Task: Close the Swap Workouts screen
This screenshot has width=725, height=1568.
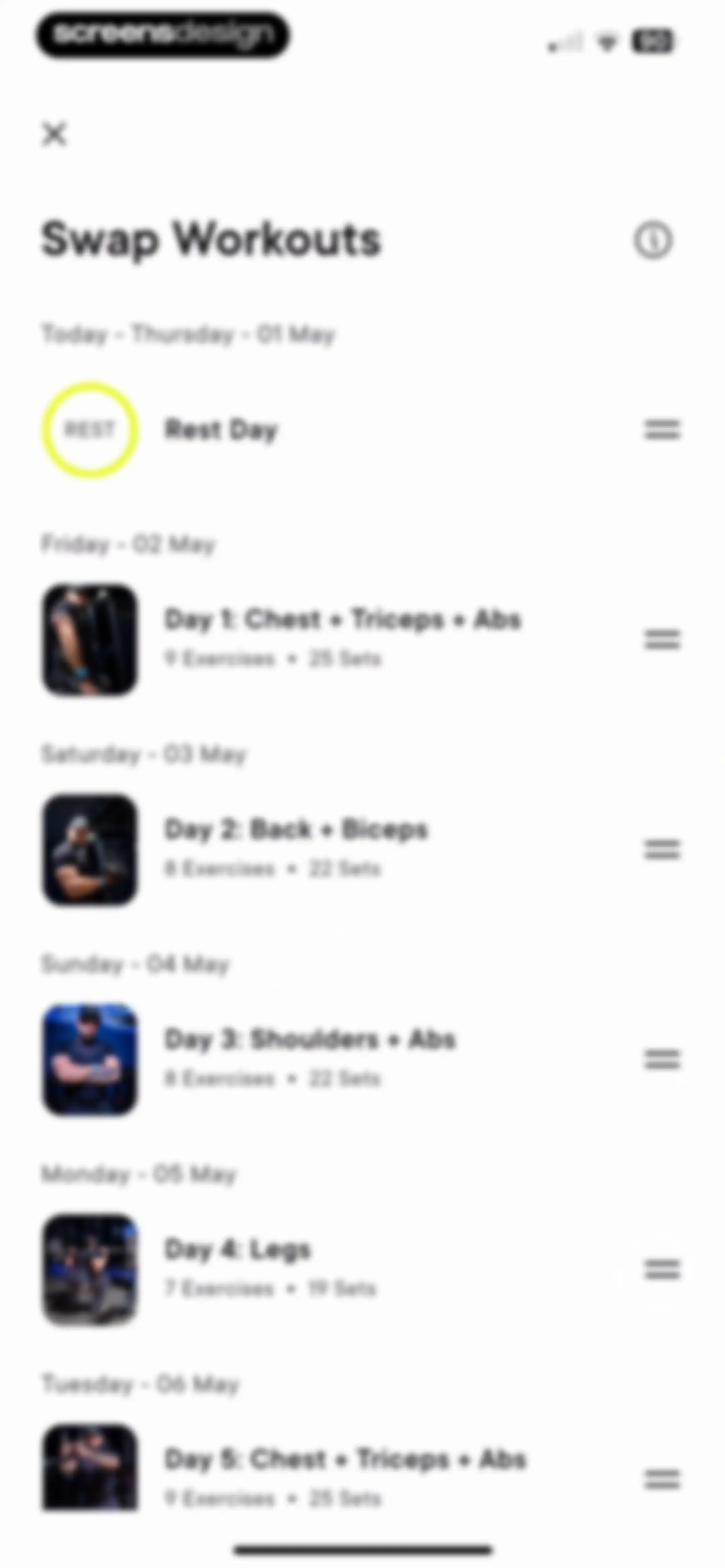Action: pyautogui.click(x=55, y=134)
